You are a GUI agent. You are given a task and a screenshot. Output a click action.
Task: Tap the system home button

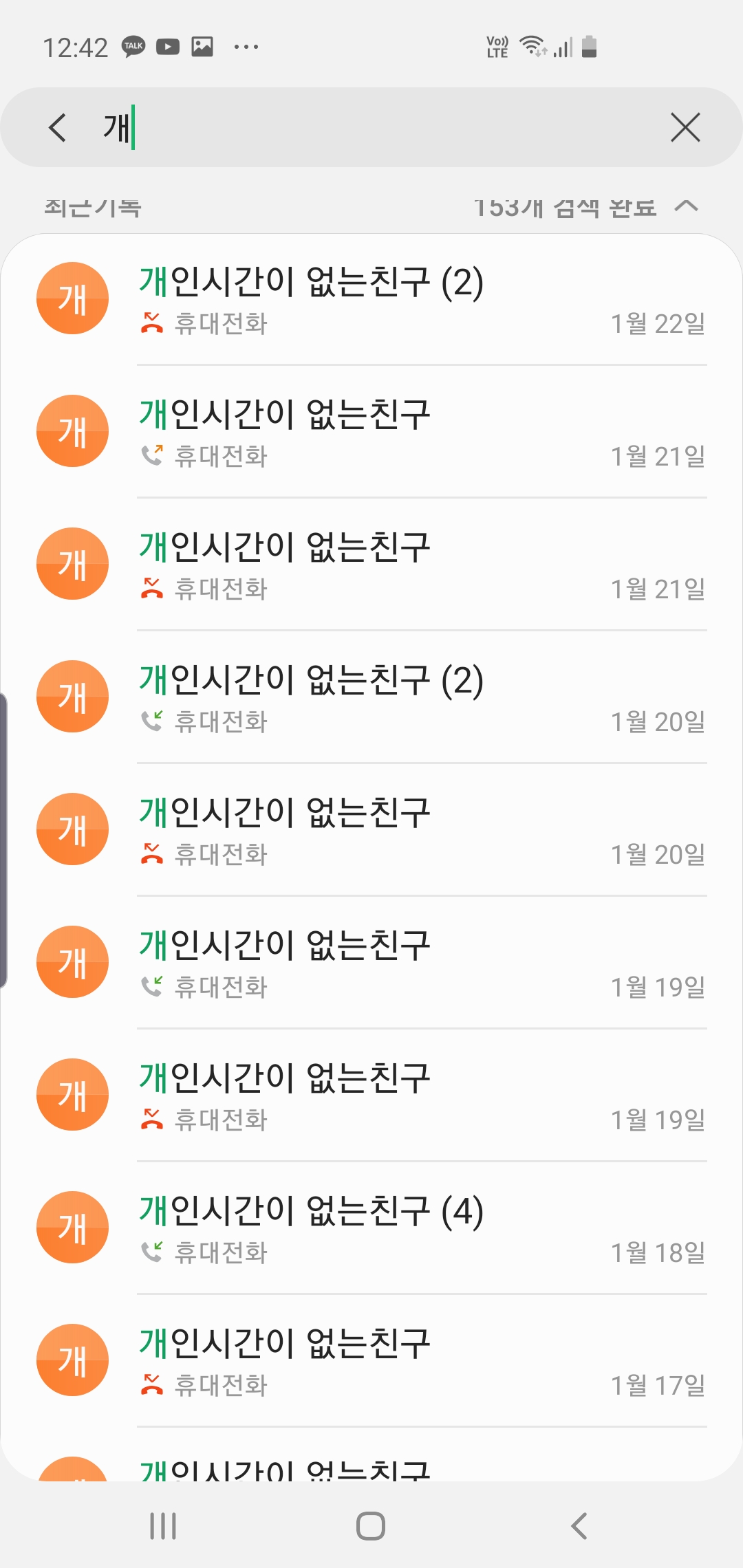tap(371, 1526)
